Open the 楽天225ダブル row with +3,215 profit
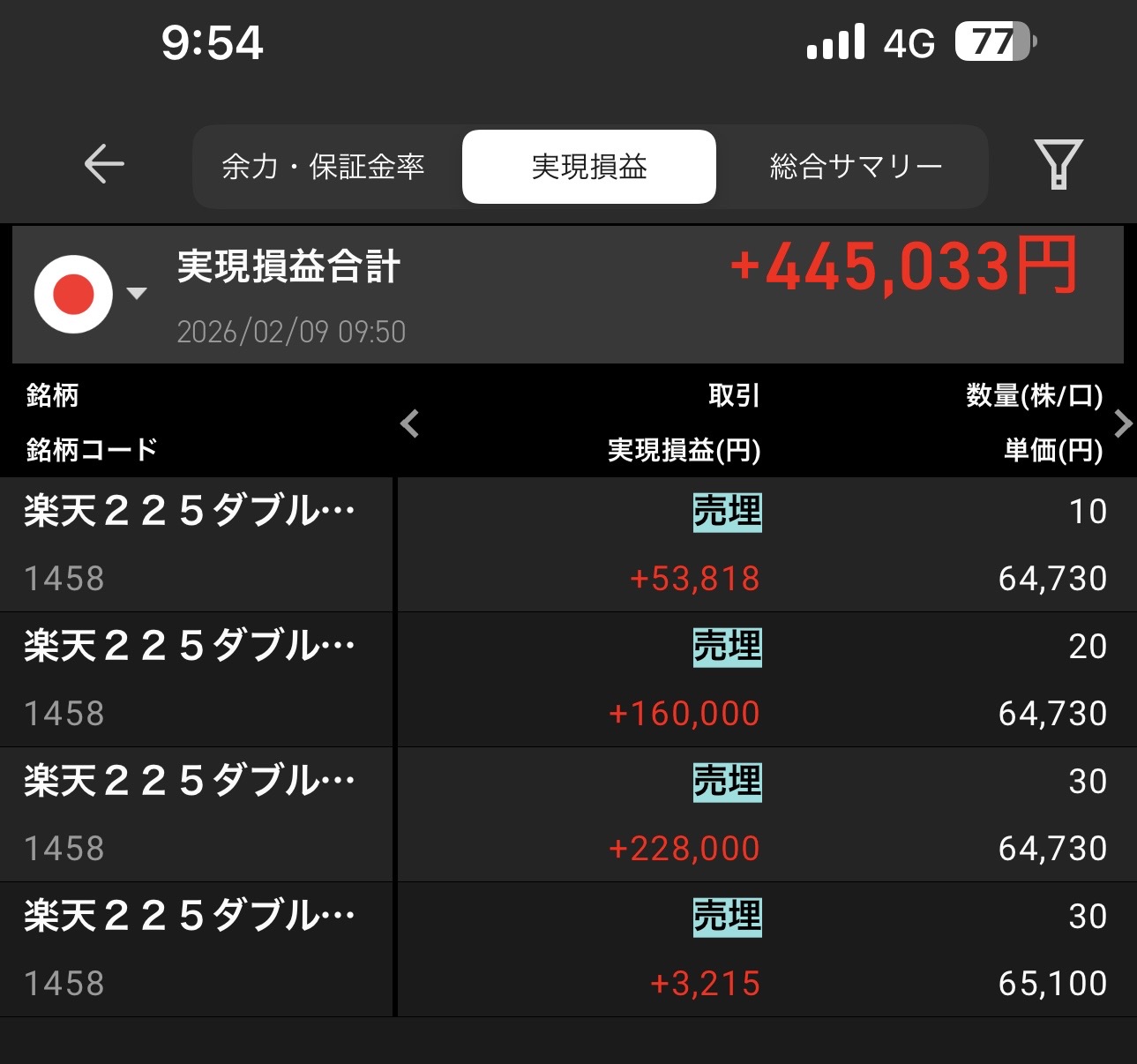This screenshot has height=1064, width=1137. pos(568,949)
